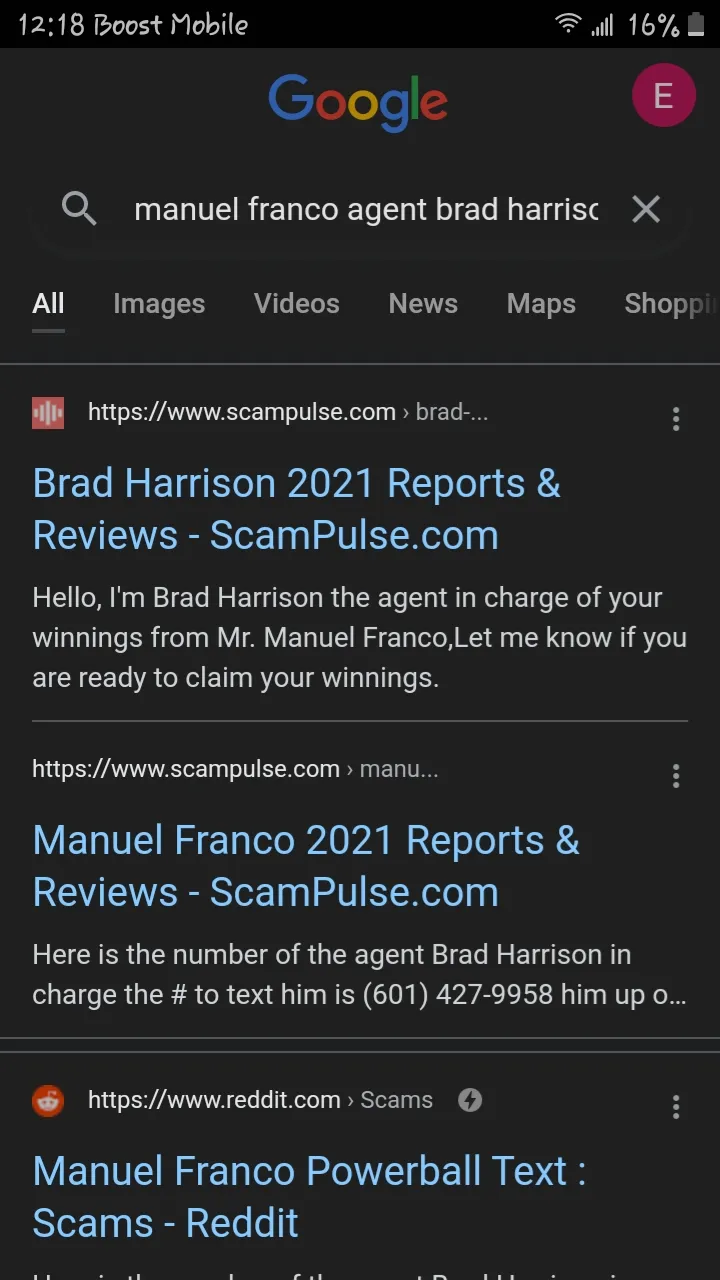This screenshot has width=720, height=1280.
Task: Open Brad Harrison 2021 Reports & Reviews result
Action: [297, 509]
